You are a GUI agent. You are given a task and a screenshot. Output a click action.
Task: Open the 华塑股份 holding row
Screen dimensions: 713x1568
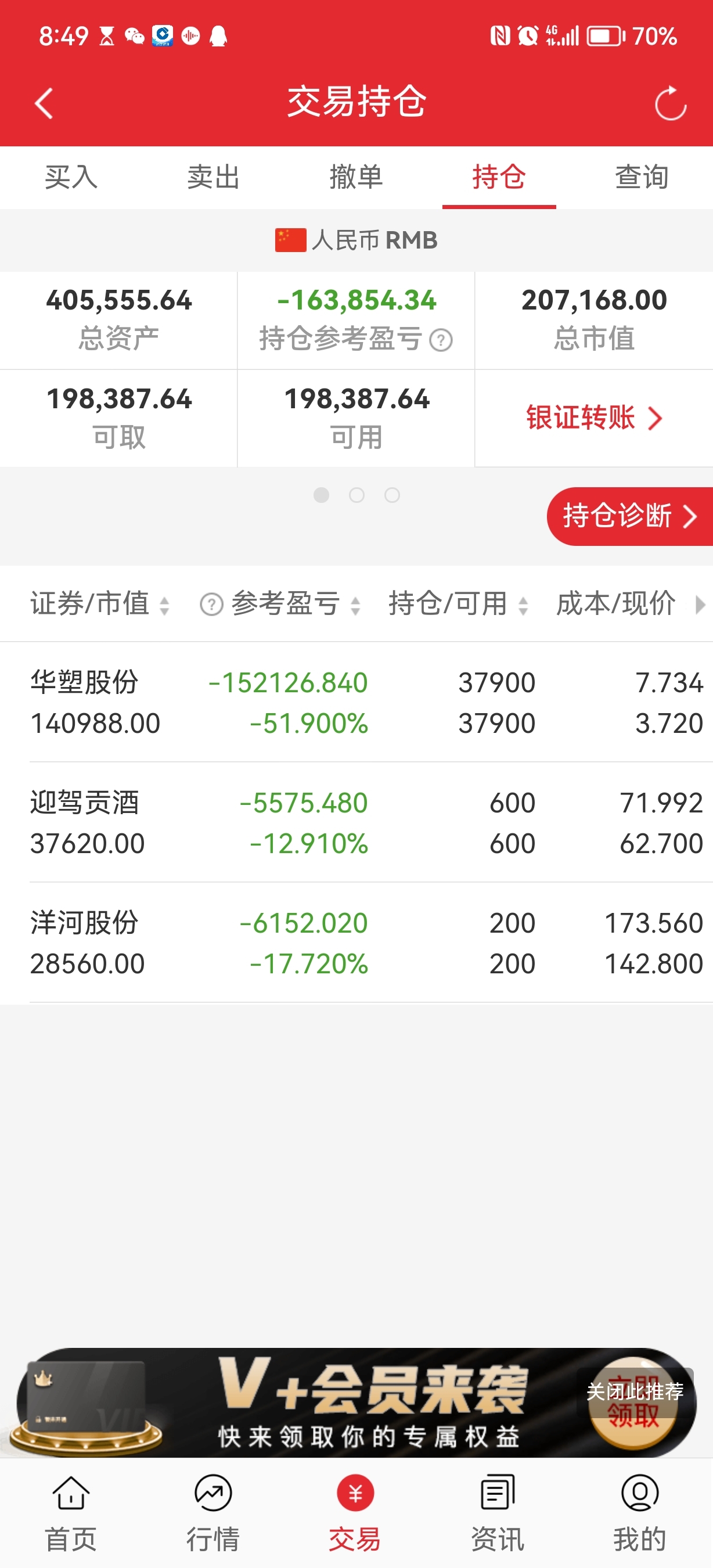pyautogui.click(x=356, y=702)
